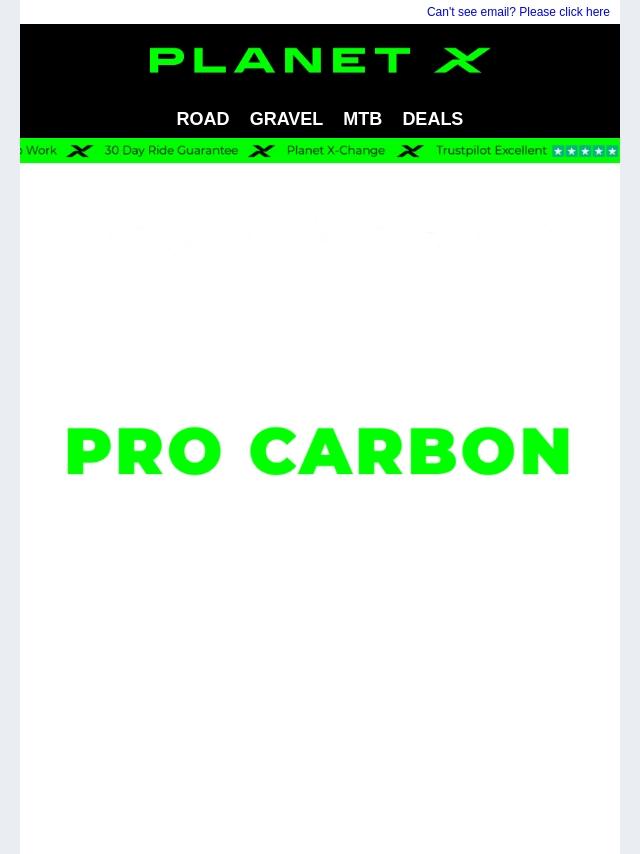Open the 'Please click here' email link
The height and width of the screenshot is (854, 640).
(517, 12)
